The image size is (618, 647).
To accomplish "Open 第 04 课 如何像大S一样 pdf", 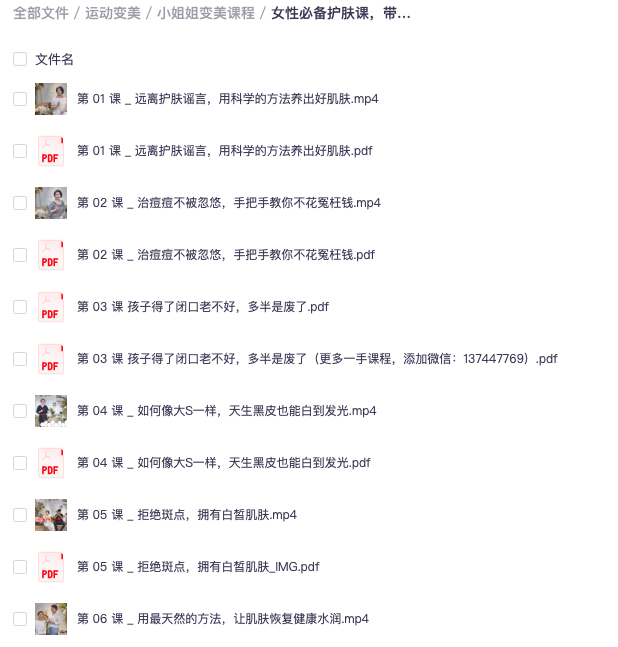I will click(223, 463).
